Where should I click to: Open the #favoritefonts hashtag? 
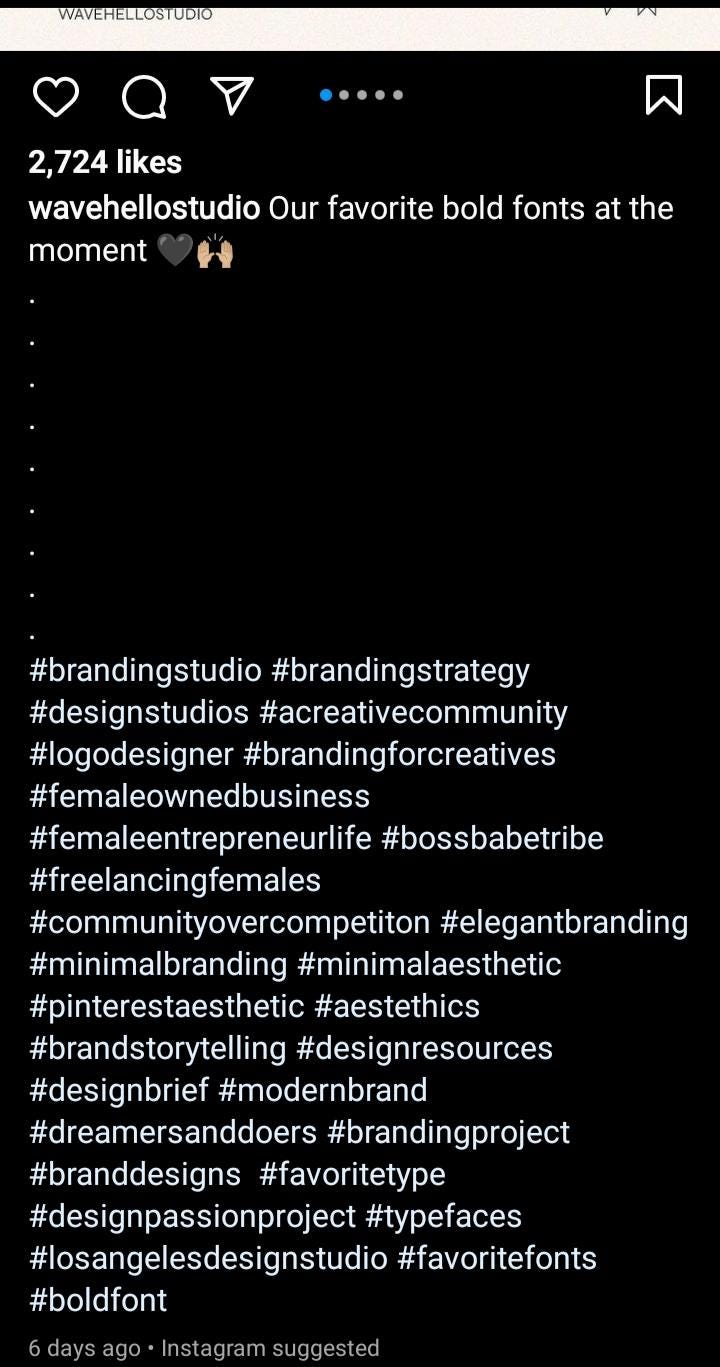click(x=496, y=1258)
